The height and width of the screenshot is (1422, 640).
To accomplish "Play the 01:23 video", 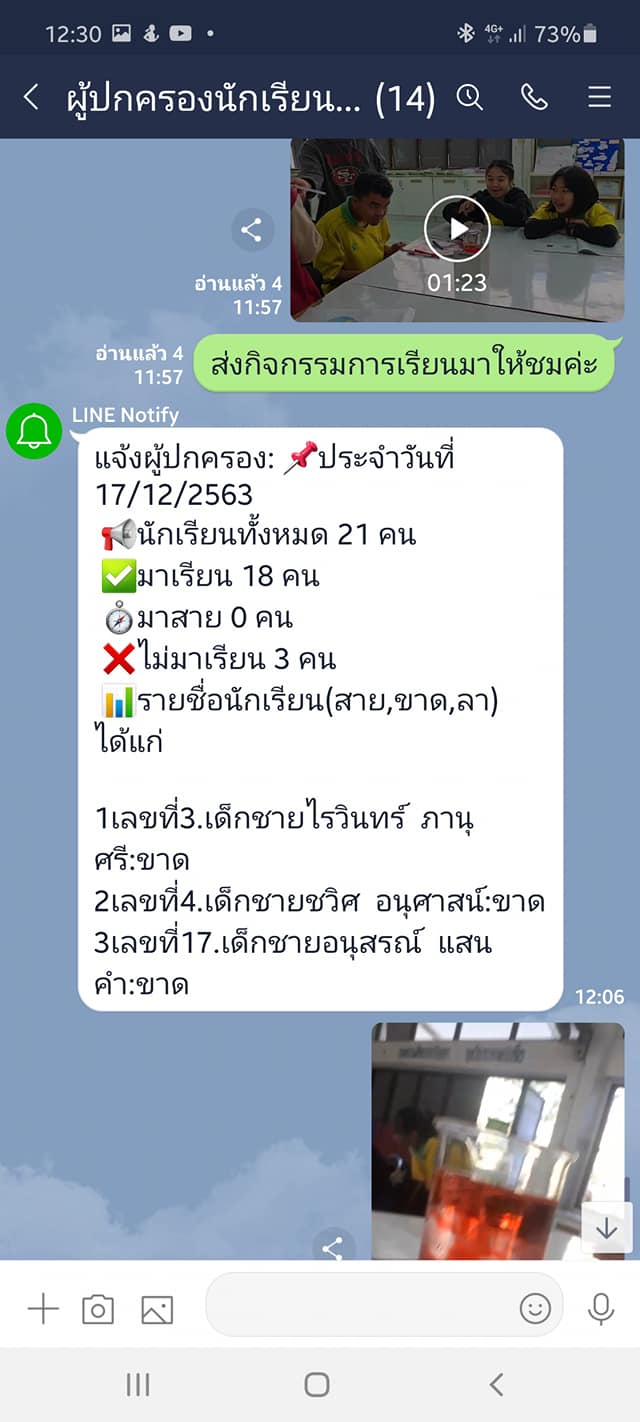I will (x=457, y=228).
